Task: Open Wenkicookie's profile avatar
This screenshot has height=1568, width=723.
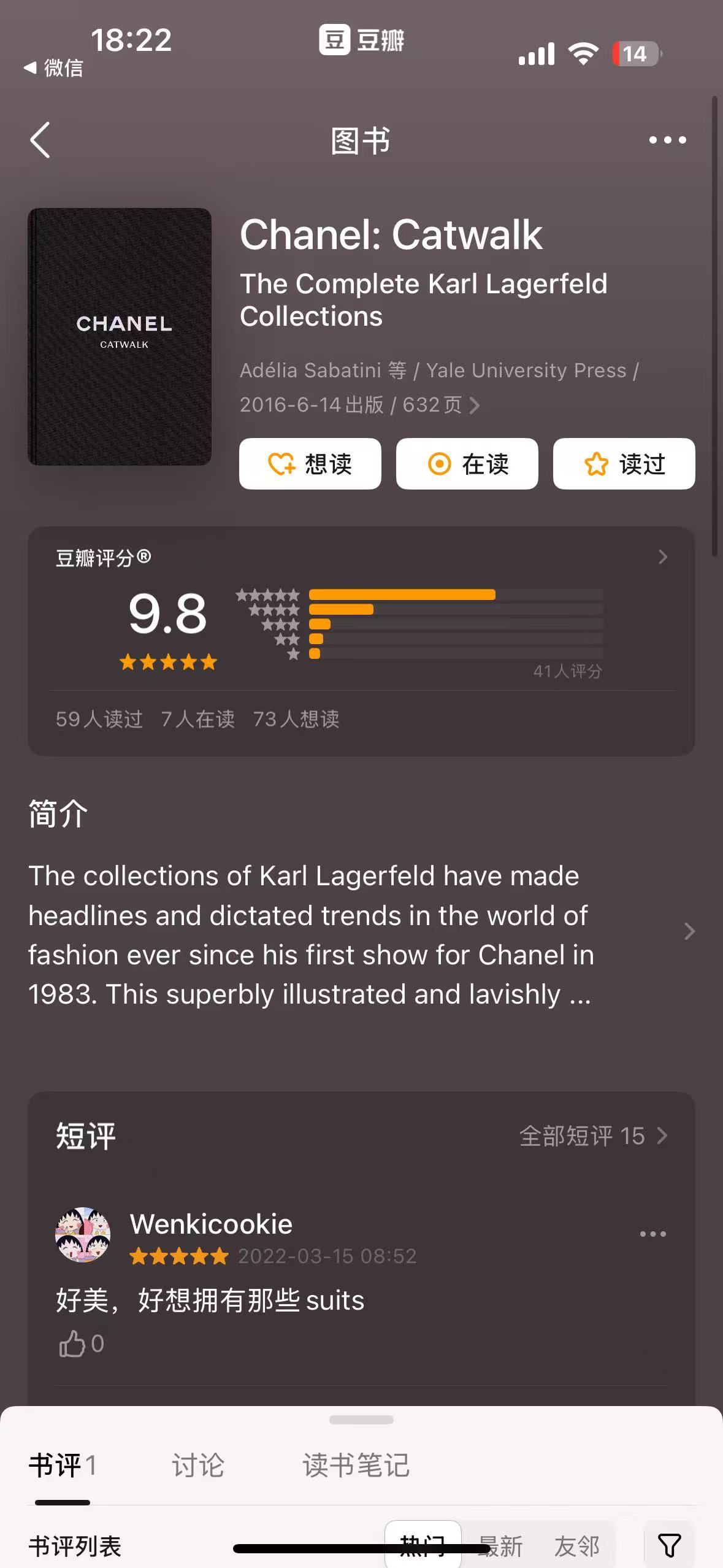Action: (83, 1234)
